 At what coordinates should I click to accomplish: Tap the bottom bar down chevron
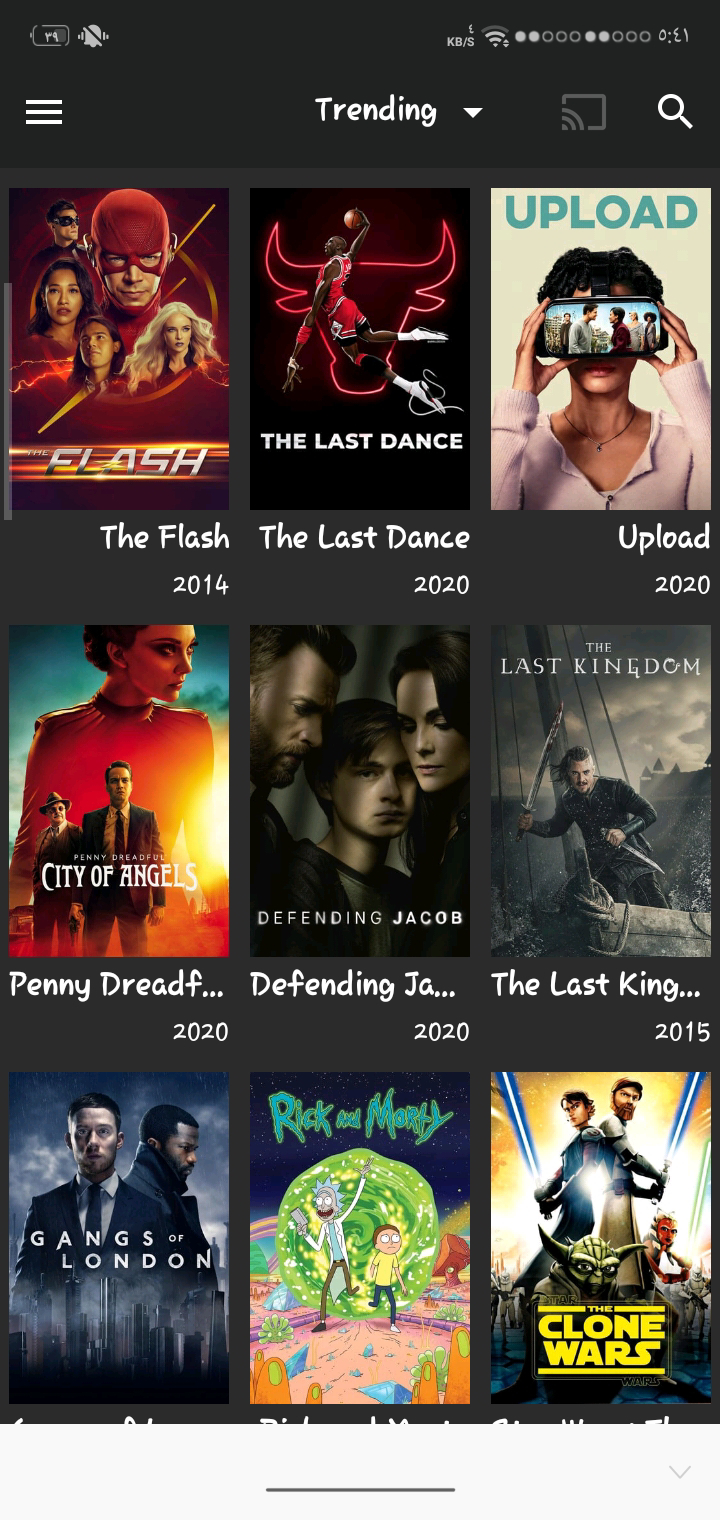680,1471
